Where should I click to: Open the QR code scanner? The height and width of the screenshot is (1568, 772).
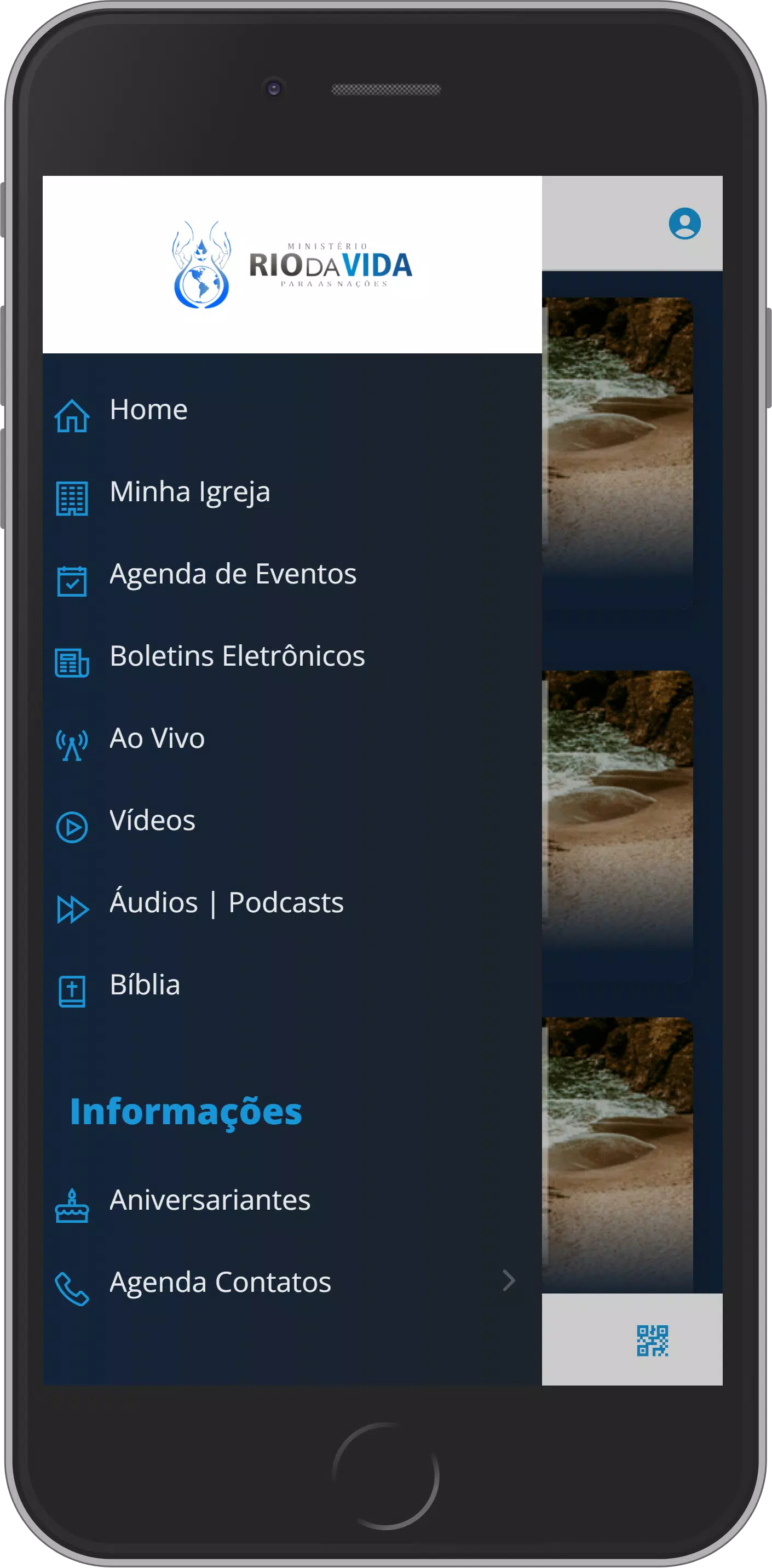[652, 1341]
